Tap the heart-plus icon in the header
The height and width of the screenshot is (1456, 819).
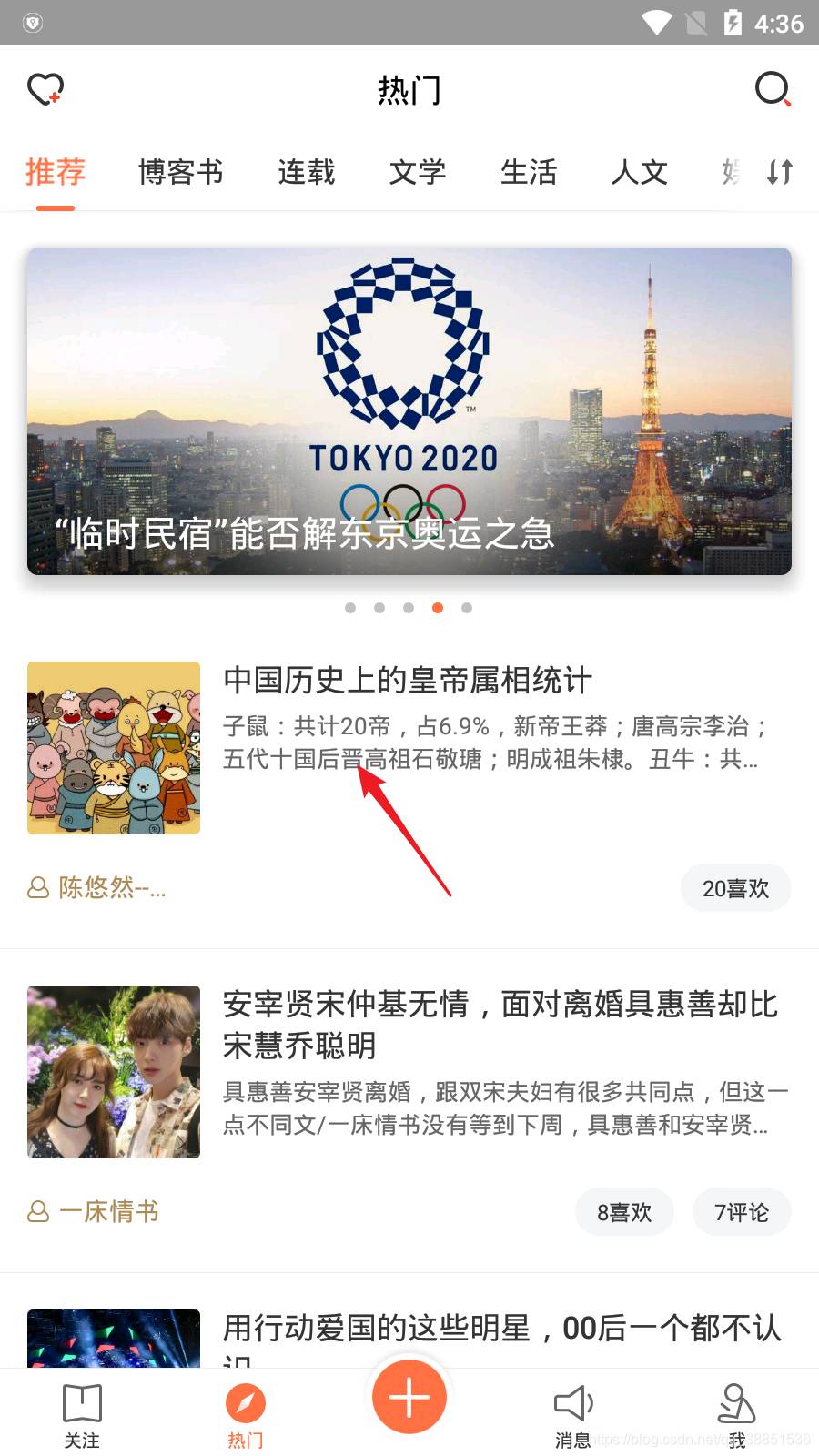[45, 89]
